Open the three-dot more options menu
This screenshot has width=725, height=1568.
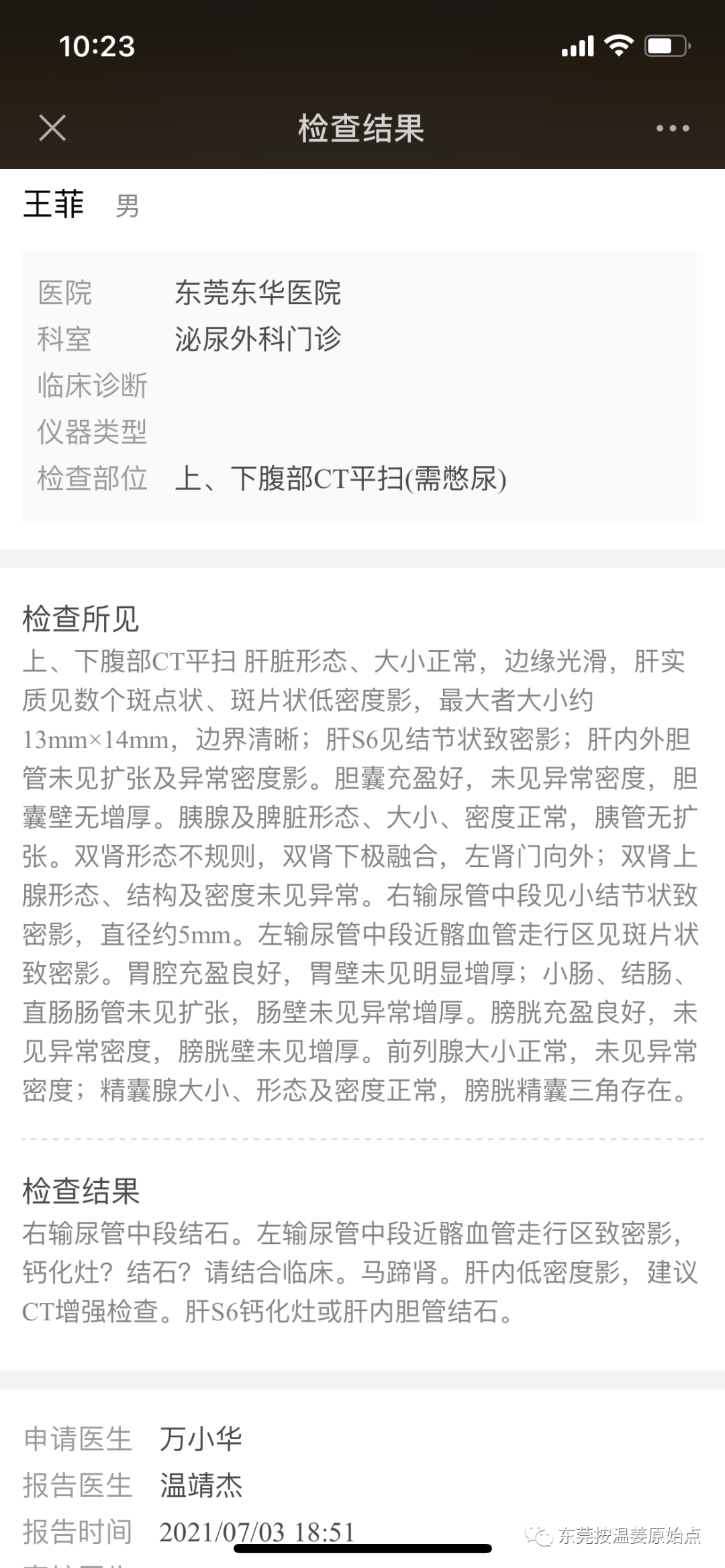673,128
